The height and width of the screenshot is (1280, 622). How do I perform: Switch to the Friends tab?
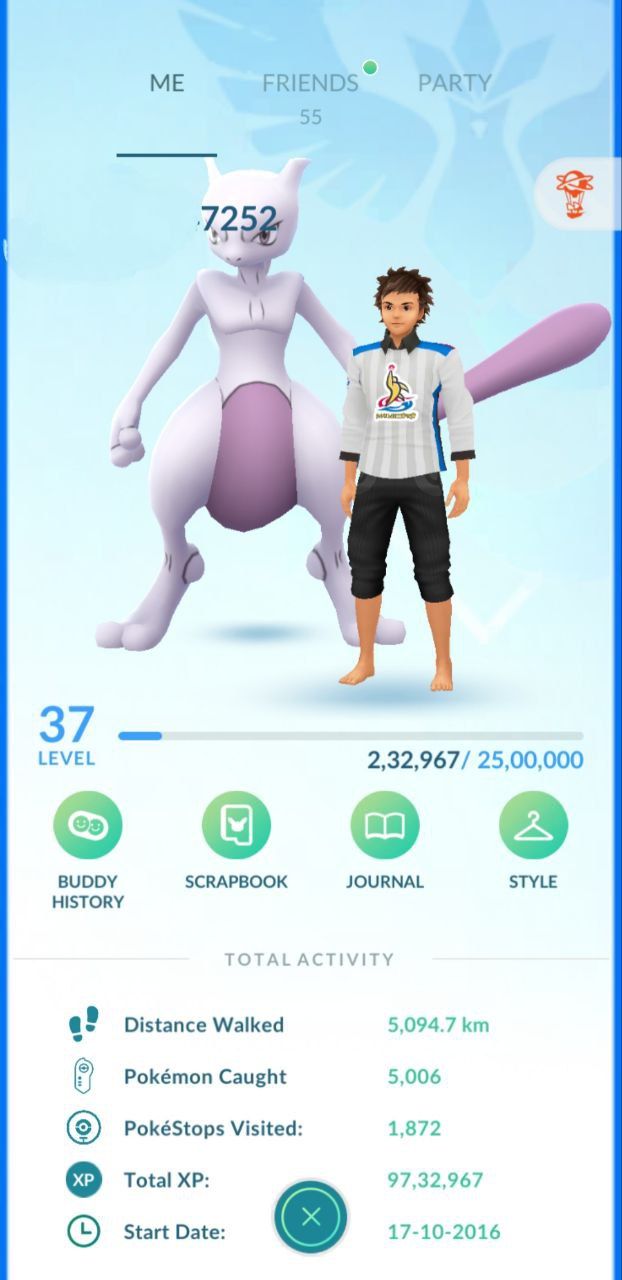310,84
